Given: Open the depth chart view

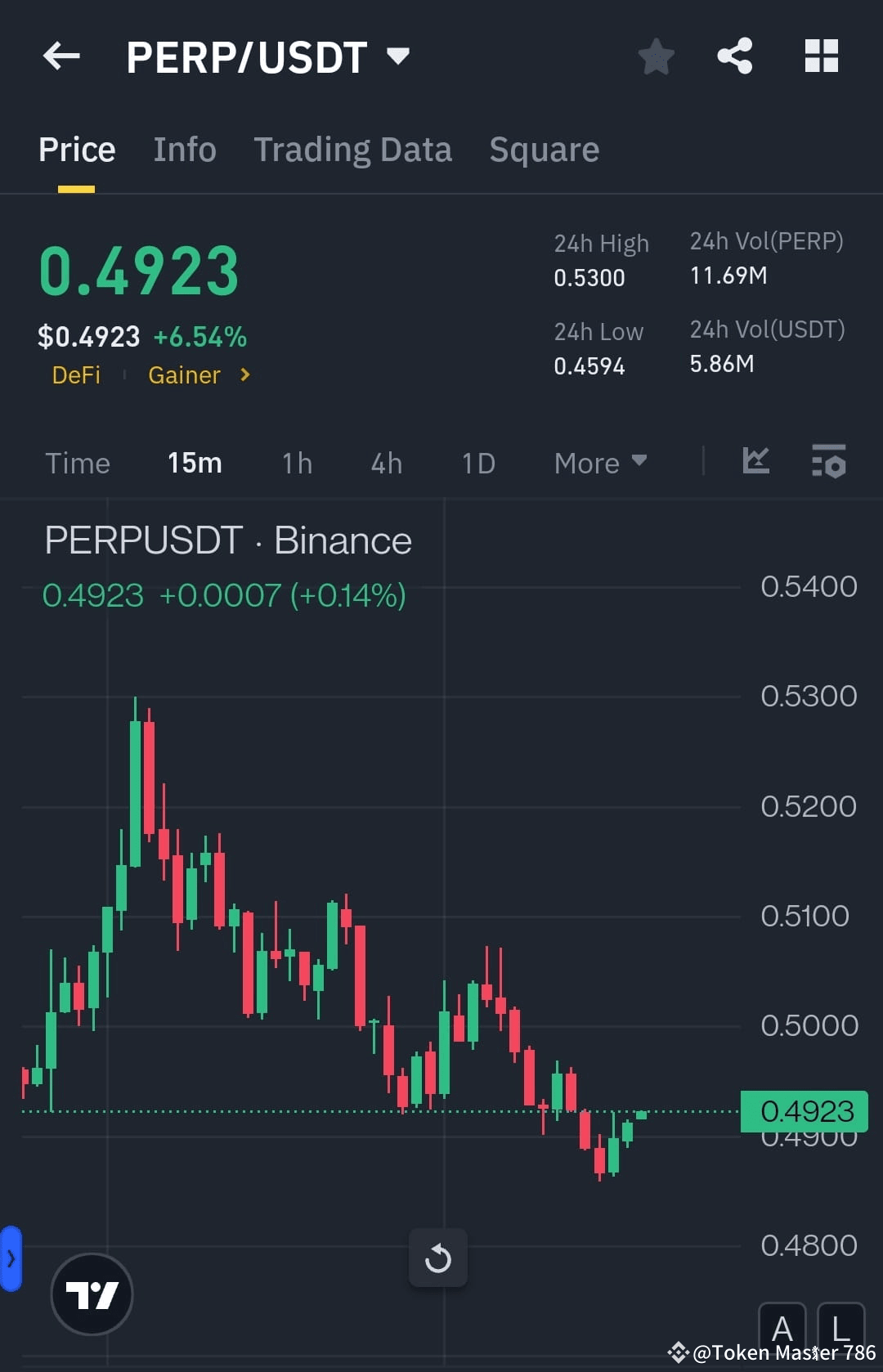Looking at the screenshot, I should pos(829,462).
